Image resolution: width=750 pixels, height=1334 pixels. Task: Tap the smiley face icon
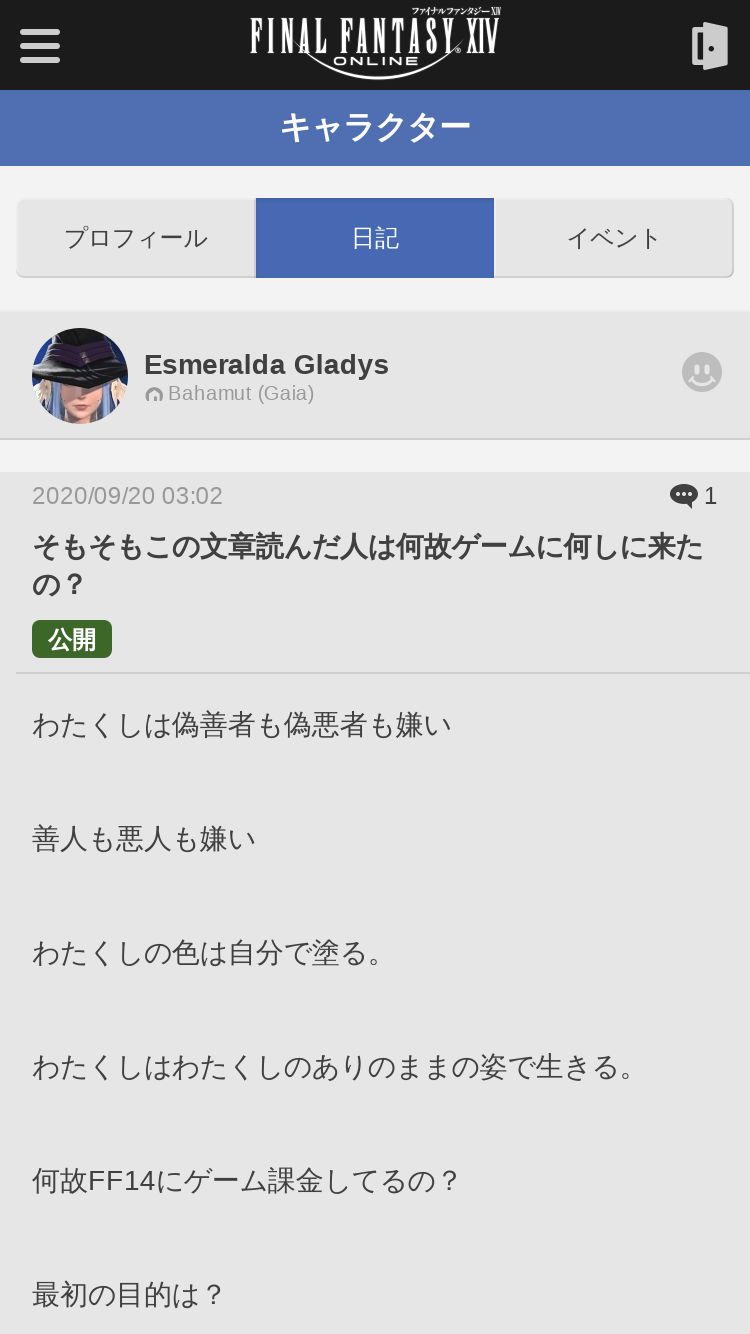(x=702, y=372)
